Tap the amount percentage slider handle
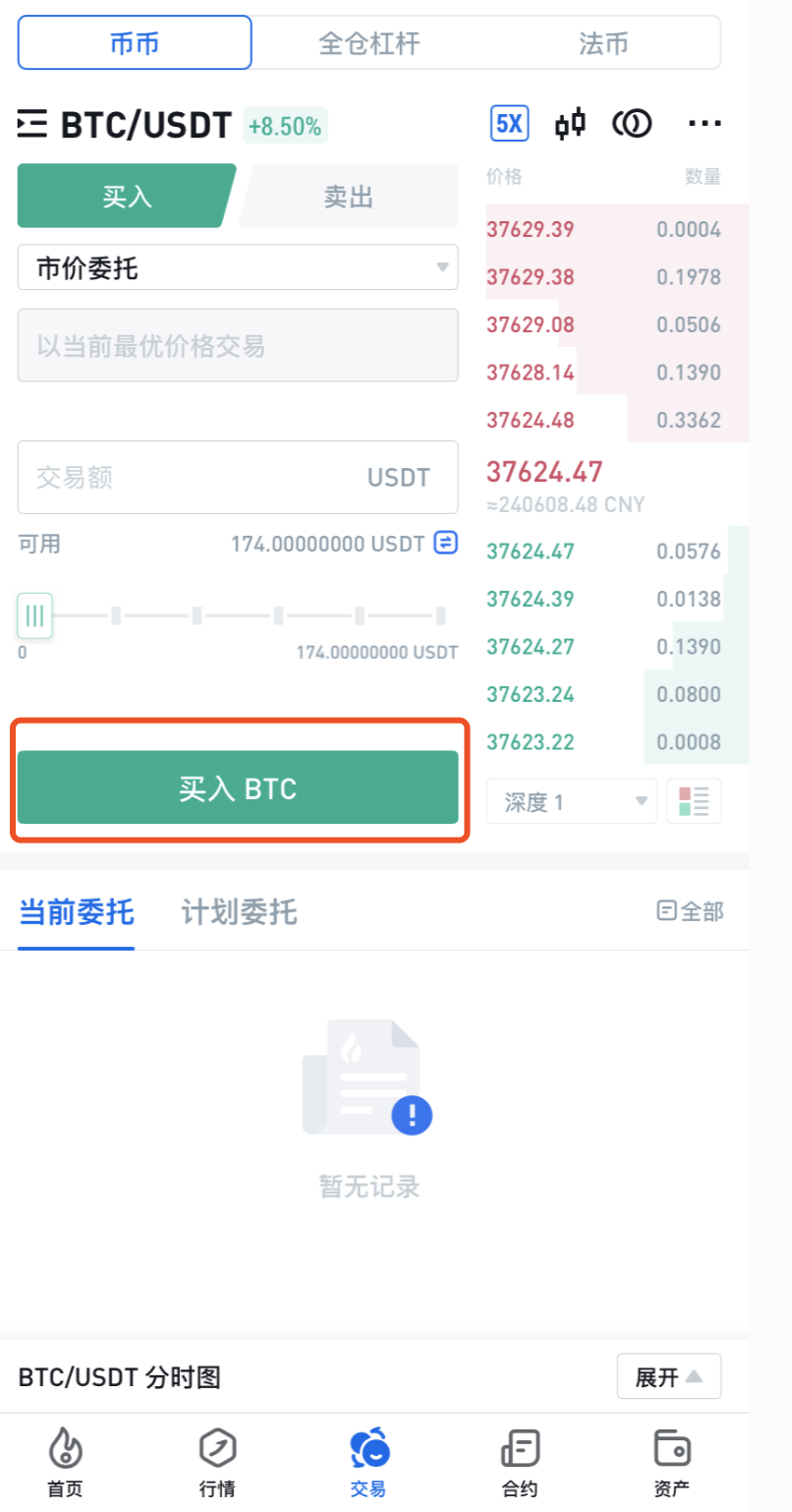The height and width of the screenshot is (1512, 792). 35,616
